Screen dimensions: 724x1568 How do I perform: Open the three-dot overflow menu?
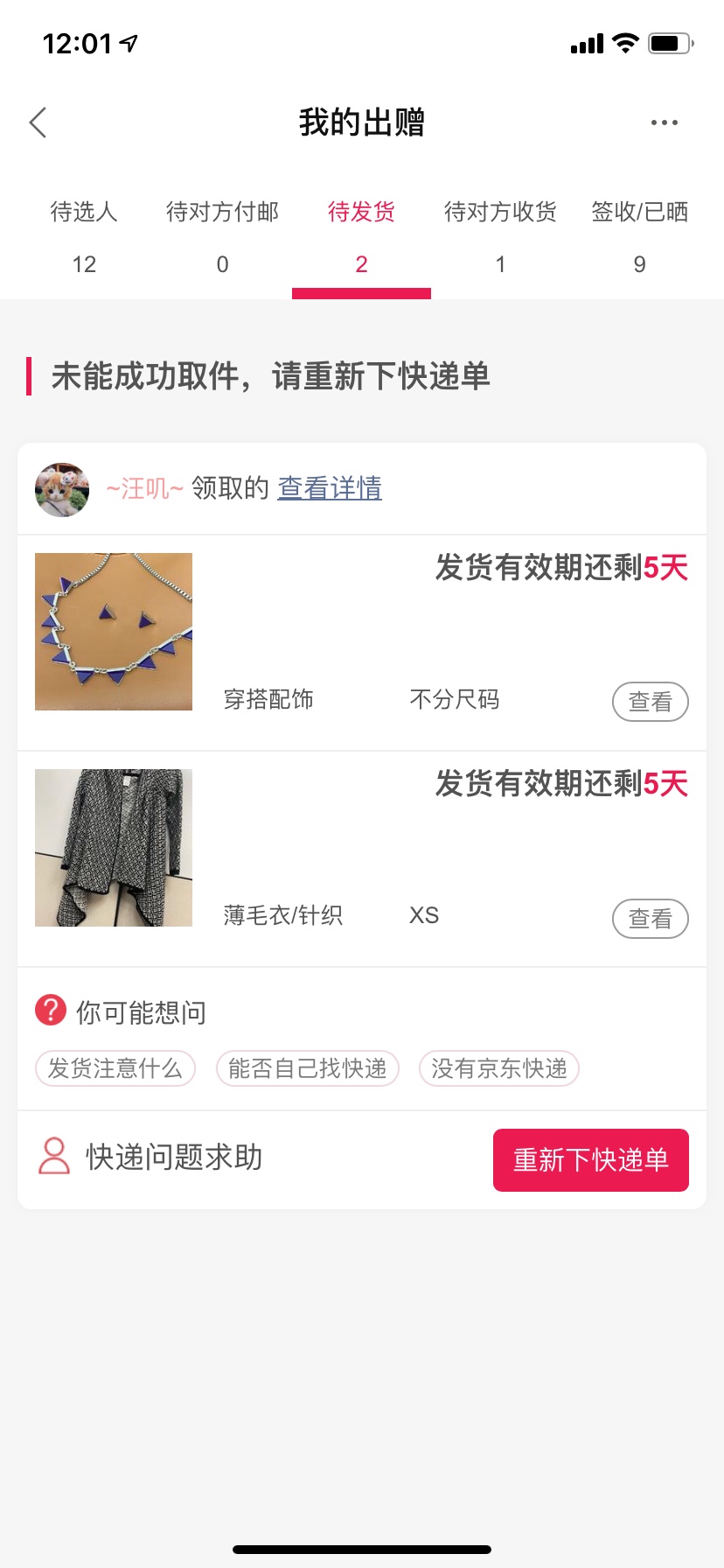pyautogui.click(x=664, y=122)
